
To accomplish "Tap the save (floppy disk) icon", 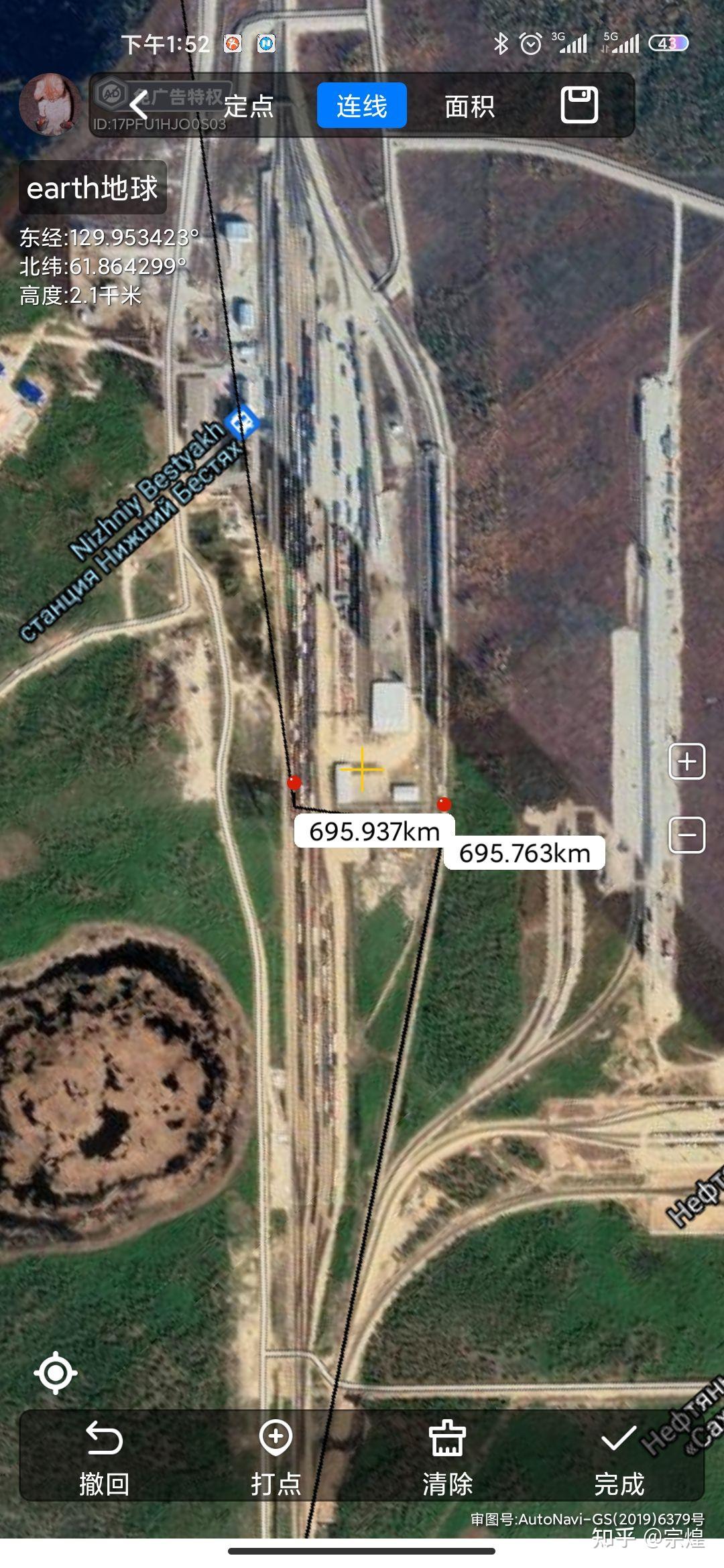I will click(x=581, y=105).
